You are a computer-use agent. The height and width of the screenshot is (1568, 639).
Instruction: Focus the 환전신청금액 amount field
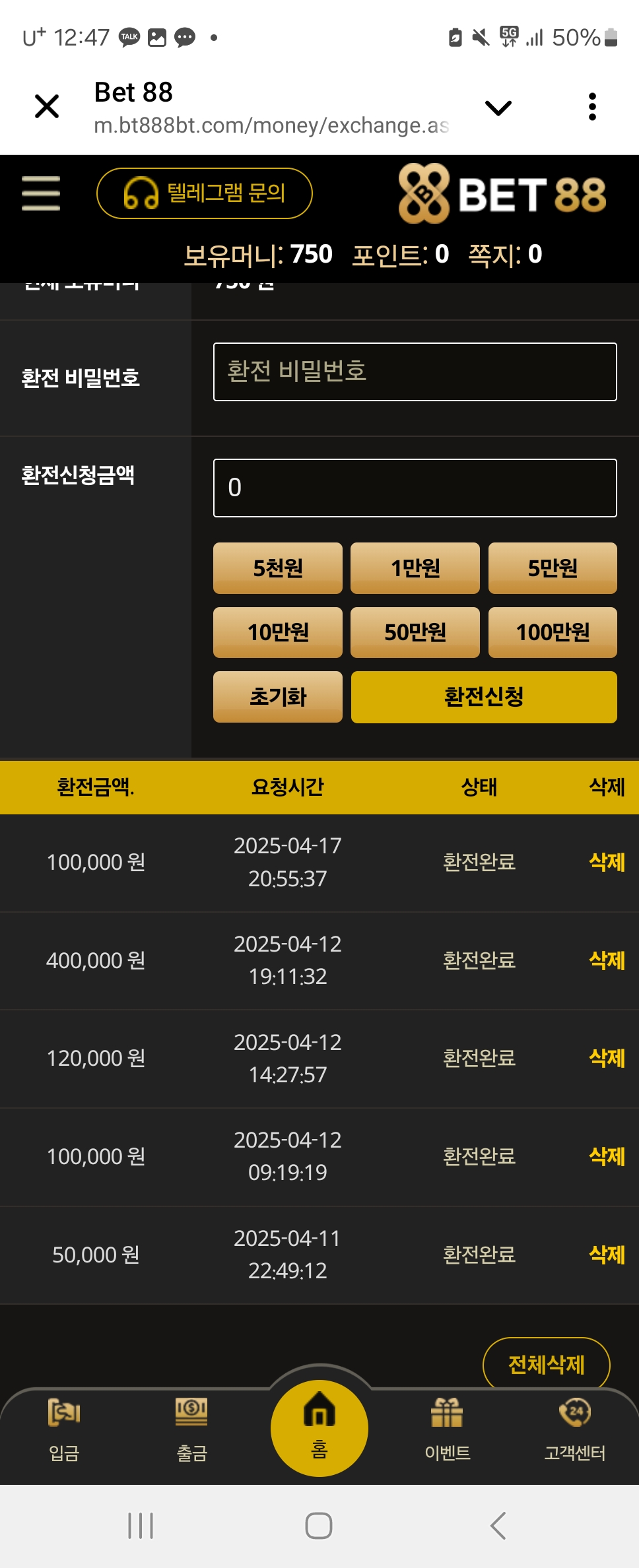point(415,488)
